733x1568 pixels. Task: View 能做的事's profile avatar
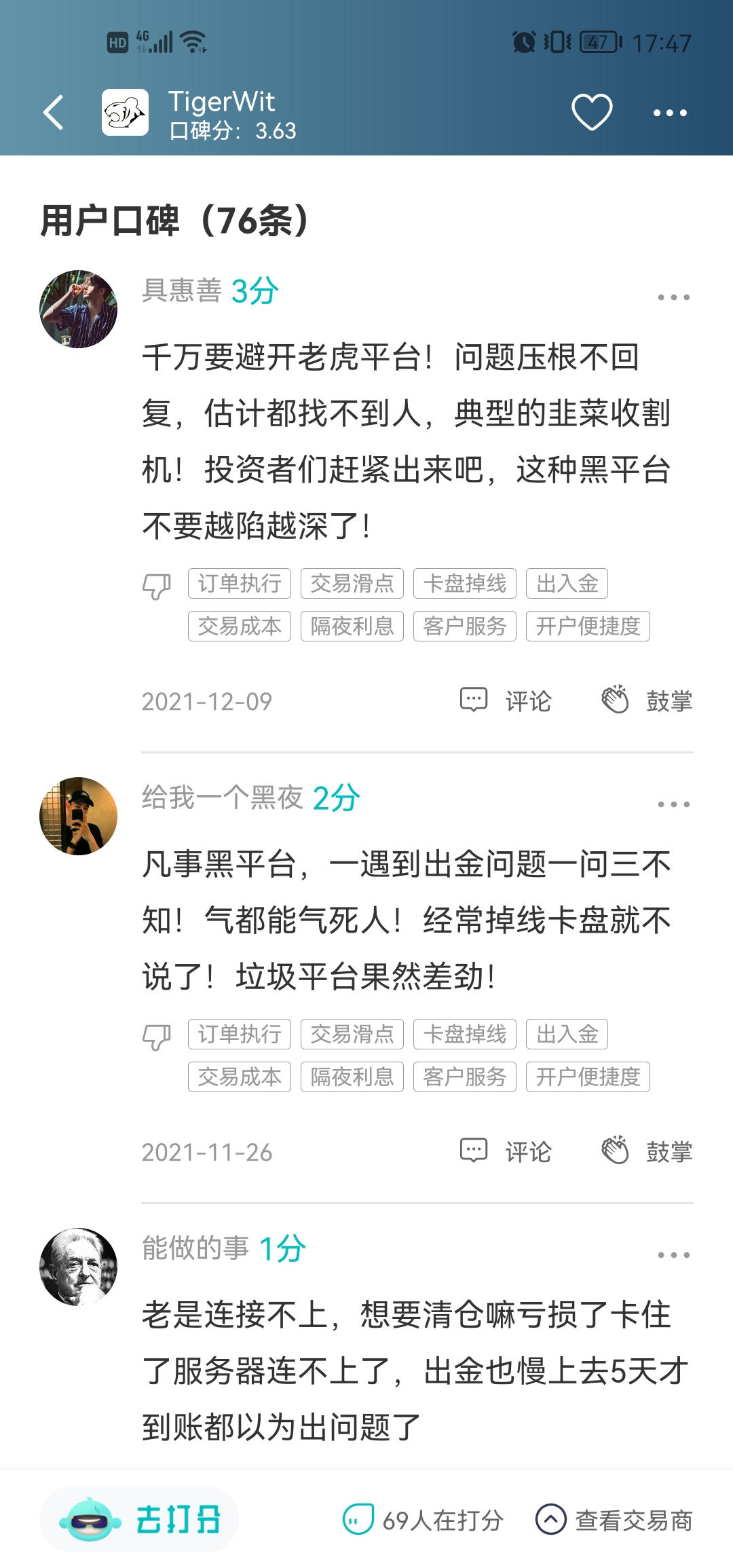pos(79,1267)
